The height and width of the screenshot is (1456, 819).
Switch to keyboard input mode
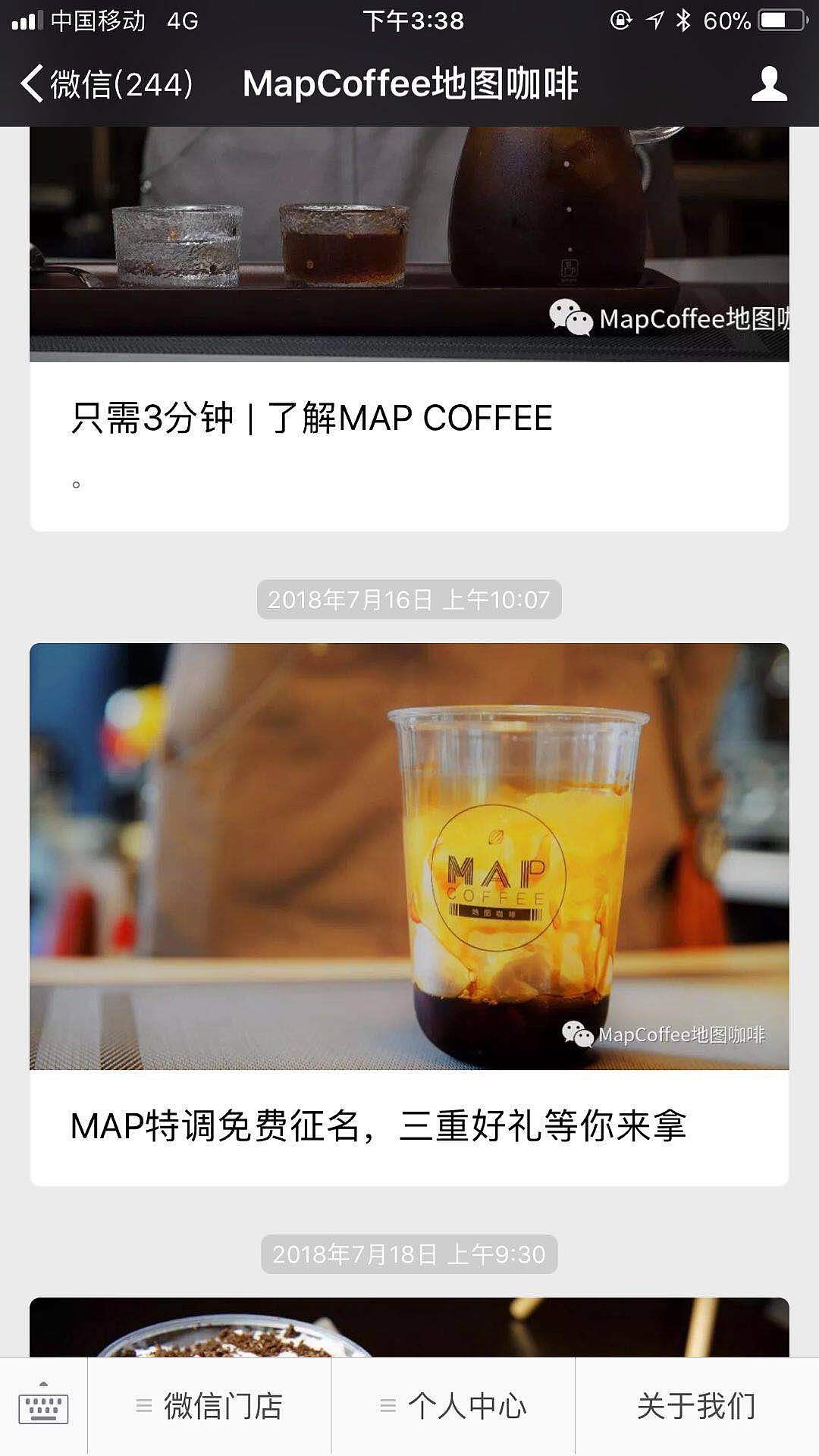pyautogui.click(x=43, y=1406)
